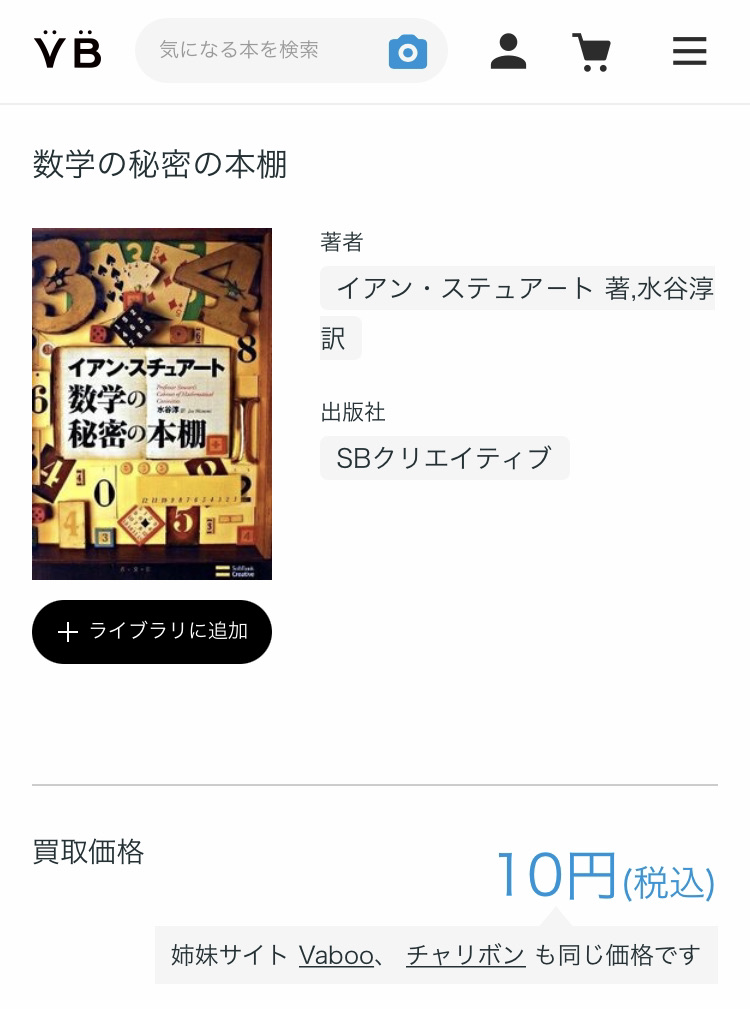Open the Vaboo sister site link
Image resolution: width=750 pixels, height=1009 pixels.
pos(336,955)
